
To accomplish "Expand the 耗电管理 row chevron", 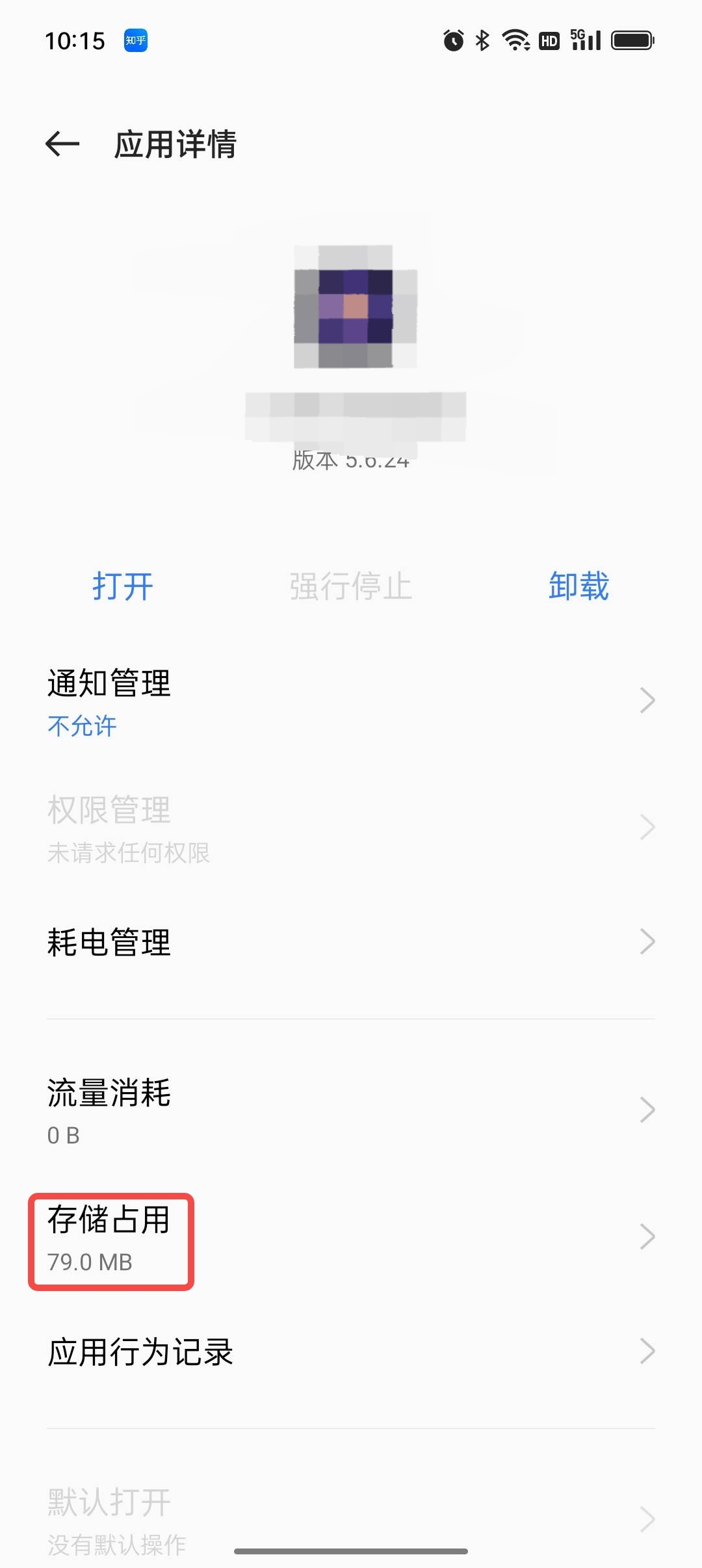I will (647, 941).
